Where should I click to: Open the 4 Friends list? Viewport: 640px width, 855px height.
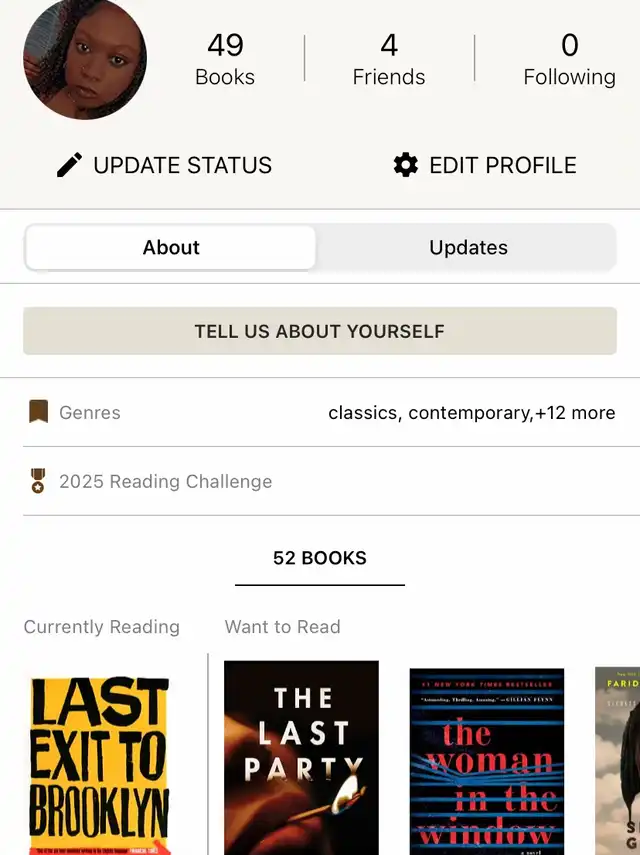click(x=389, y=60)
